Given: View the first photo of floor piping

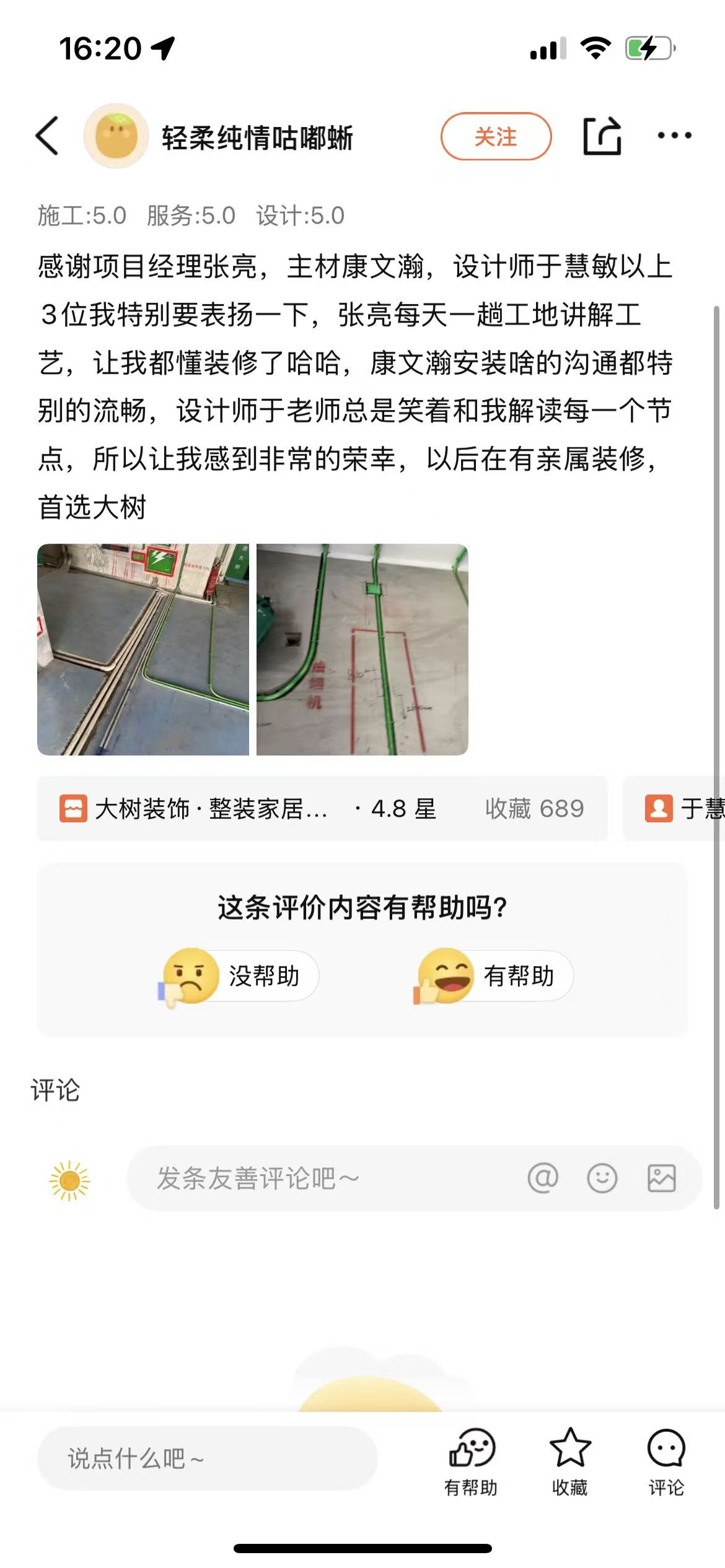Looking at the screenshot, I should coord(143,650).
